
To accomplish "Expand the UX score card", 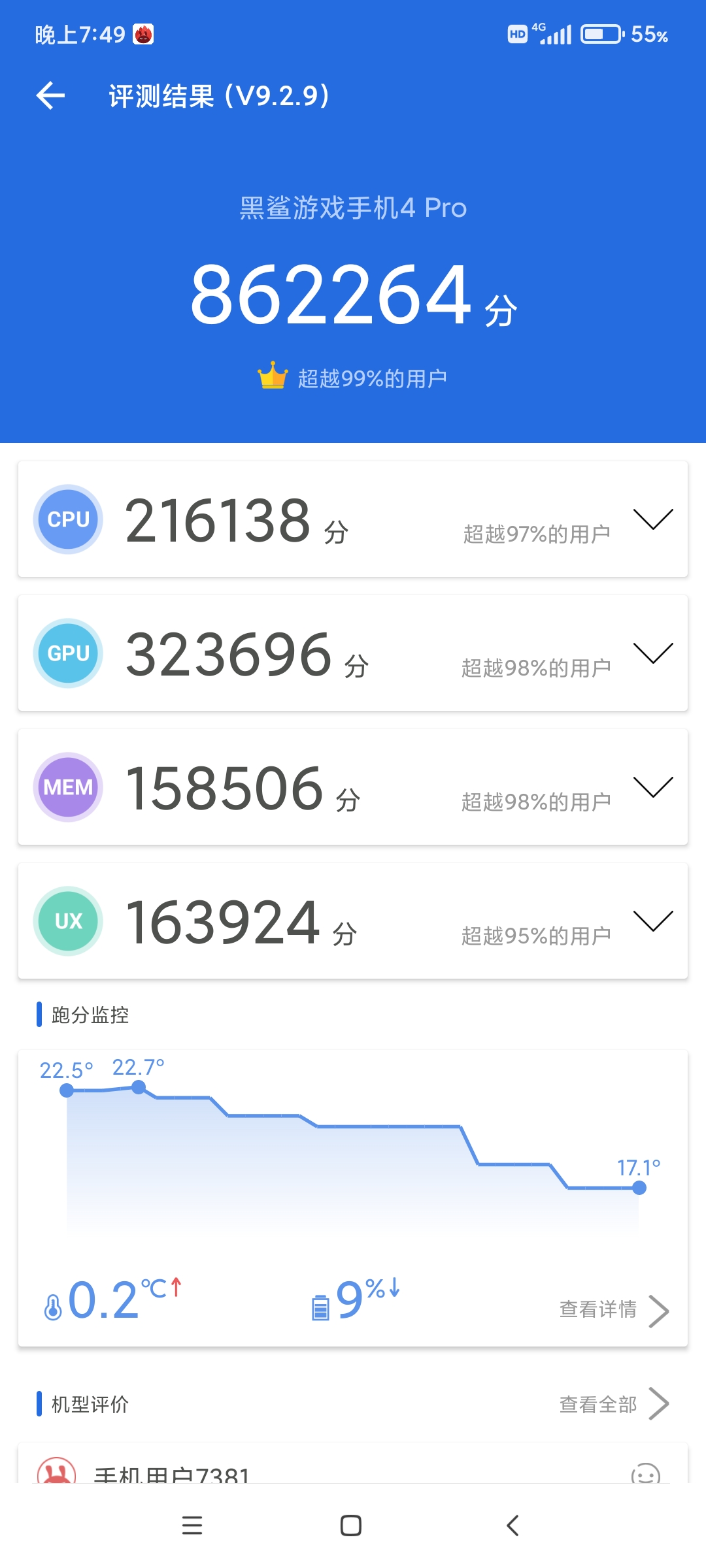I will (x=653, y=921).
